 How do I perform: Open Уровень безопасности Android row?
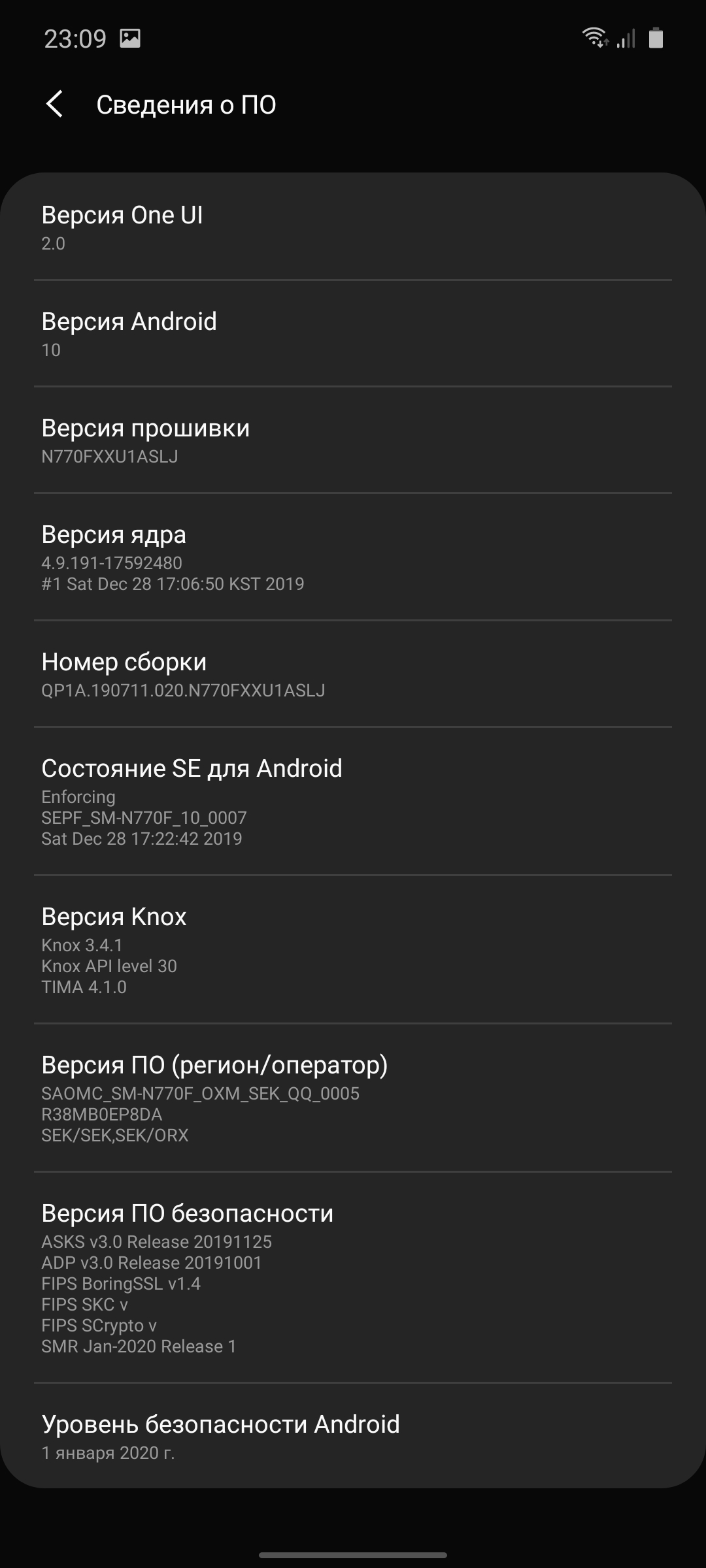[353, 1436]
